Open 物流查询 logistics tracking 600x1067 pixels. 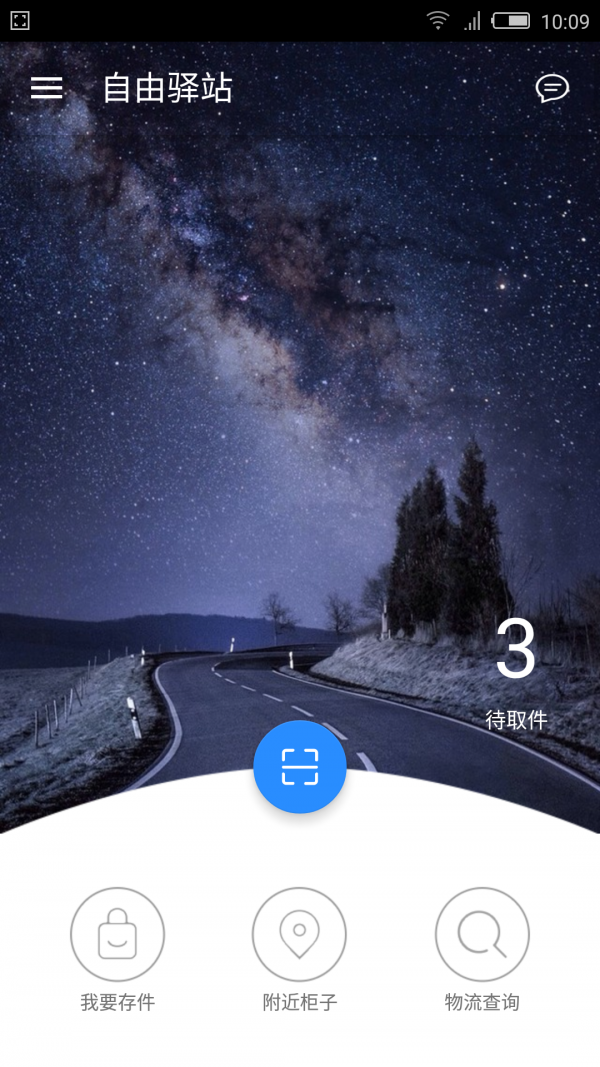[482, 935]
